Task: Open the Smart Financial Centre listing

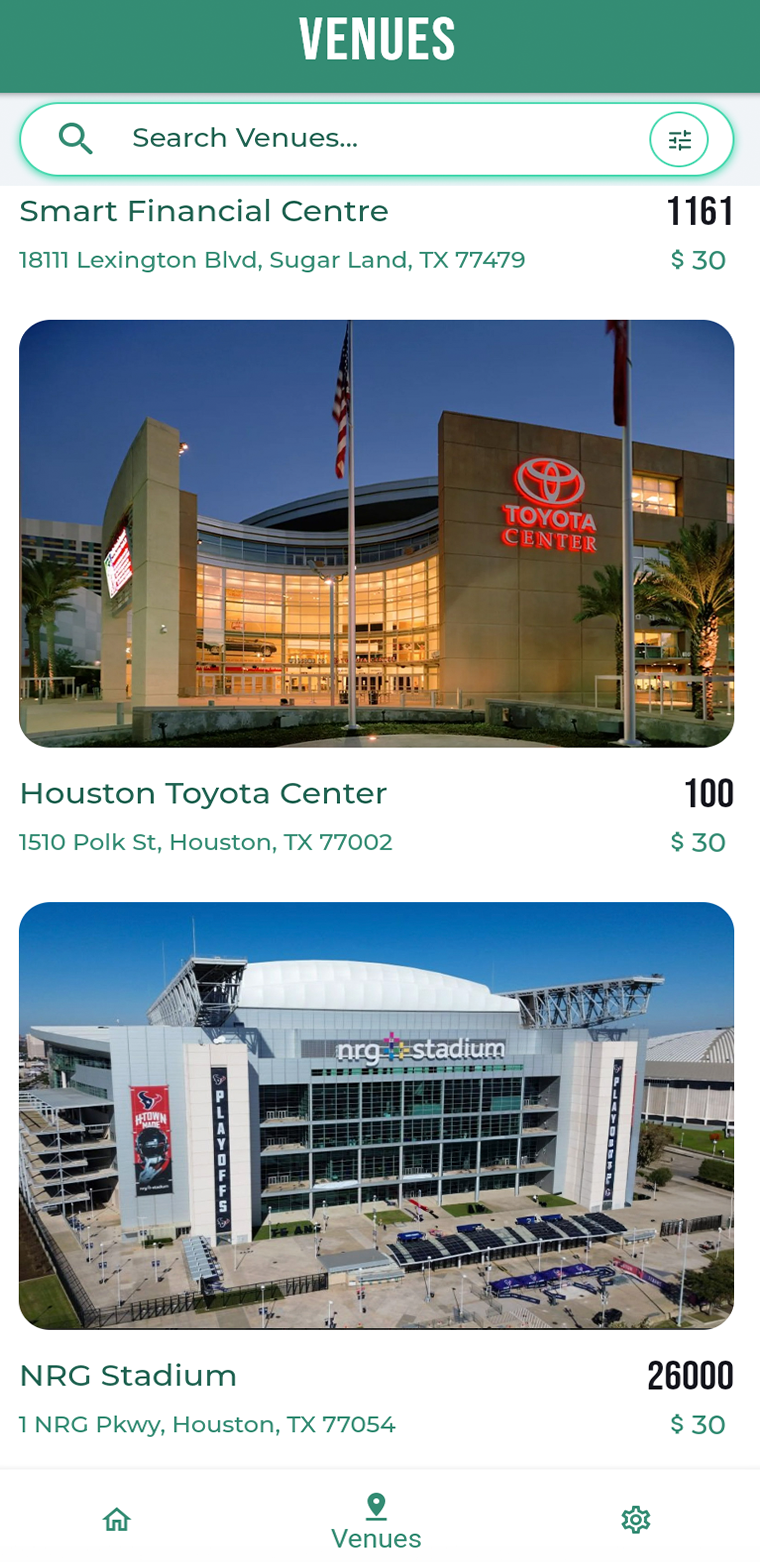Action: coord(204,212)
